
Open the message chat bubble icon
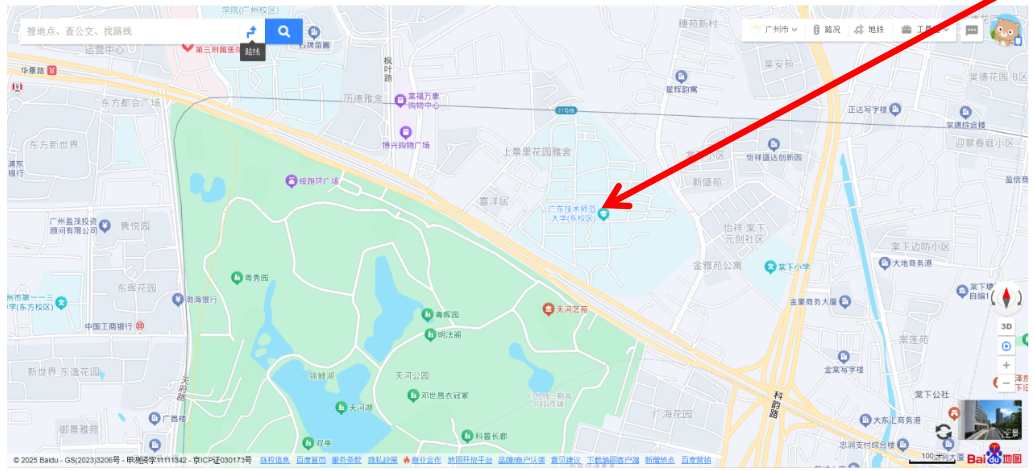(972, 30)
